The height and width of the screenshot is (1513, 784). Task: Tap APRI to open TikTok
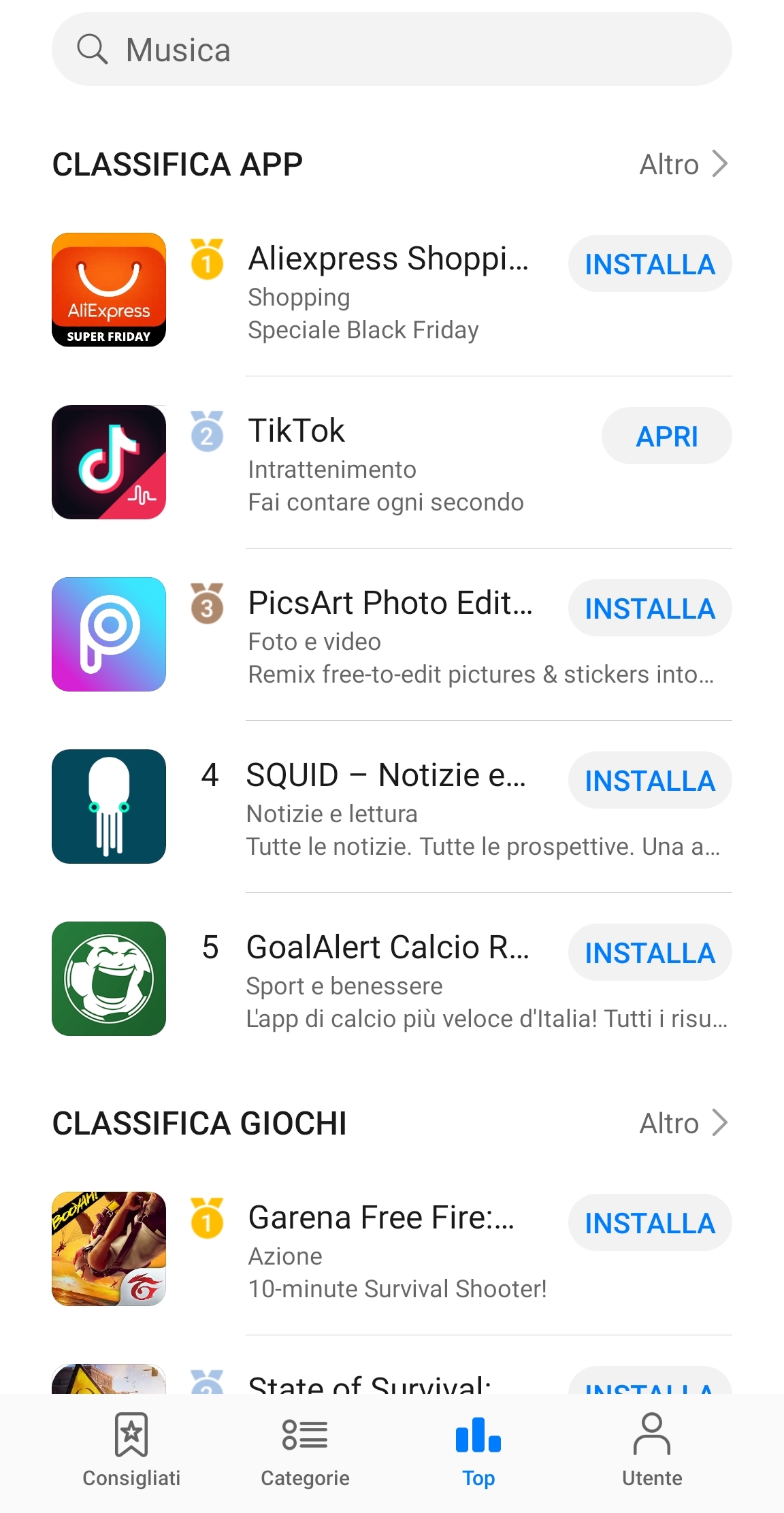click(666, 436)
